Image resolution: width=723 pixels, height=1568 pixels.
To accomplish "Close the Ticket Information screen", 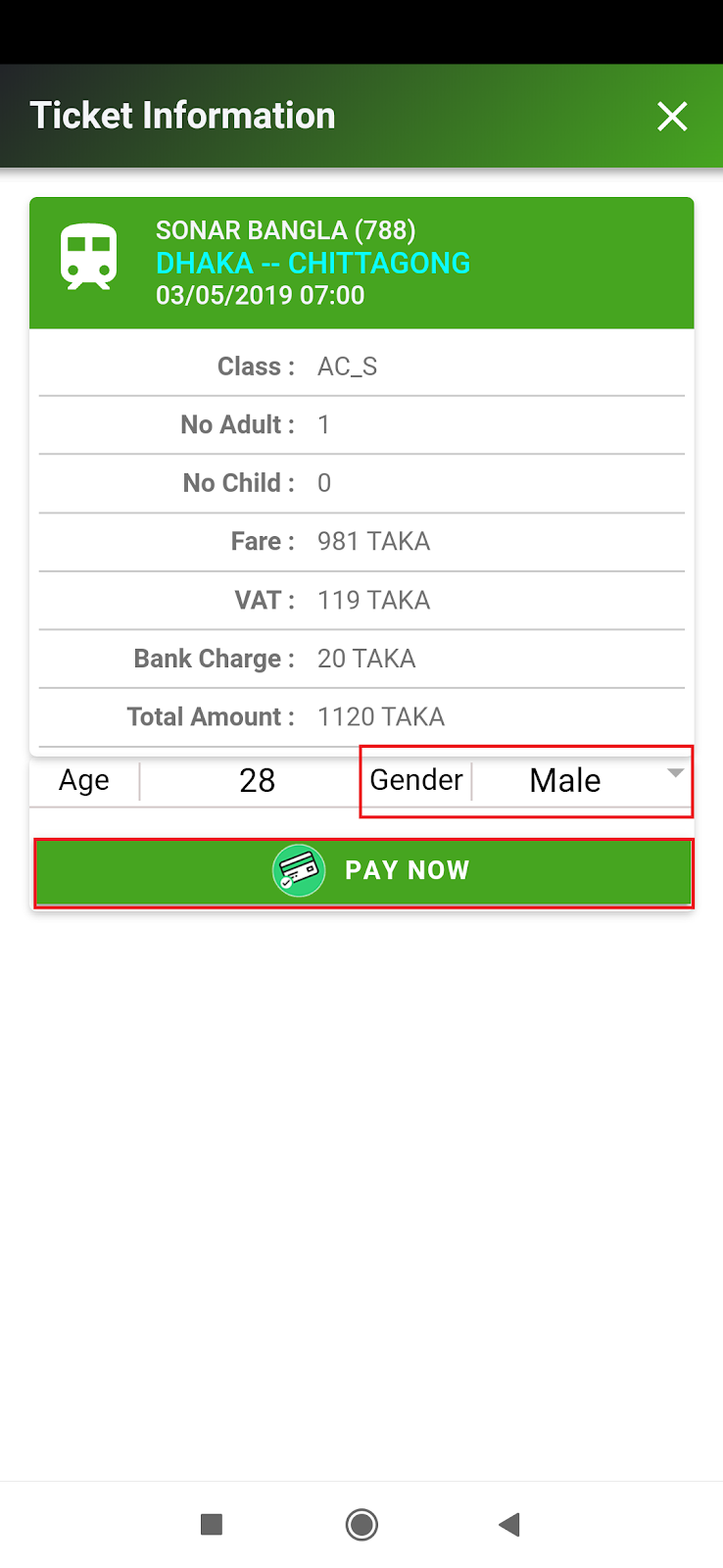I will point(672,117).
